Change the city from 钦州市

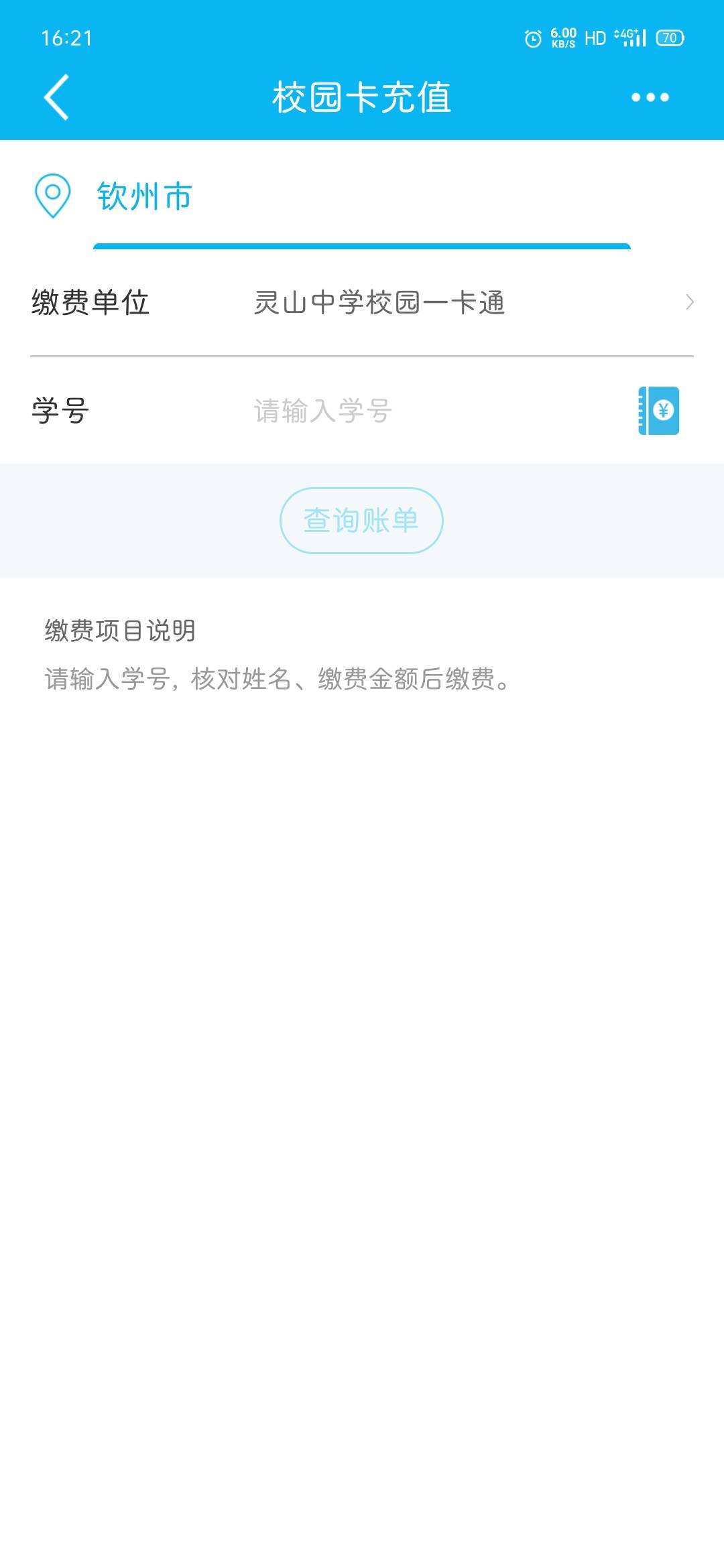(x=144, y=196)
